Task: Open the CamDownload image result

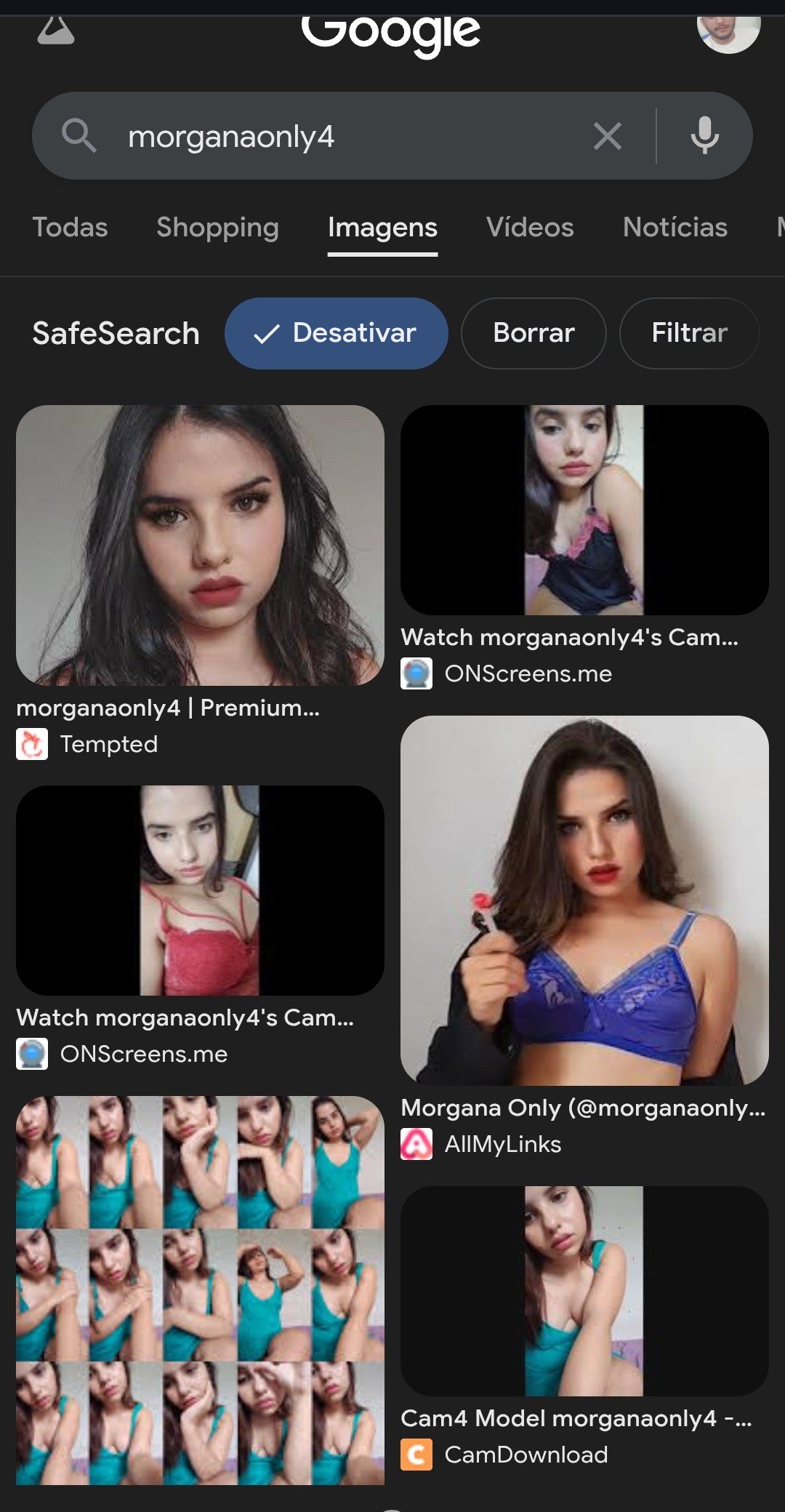Action: point(584,1291)
